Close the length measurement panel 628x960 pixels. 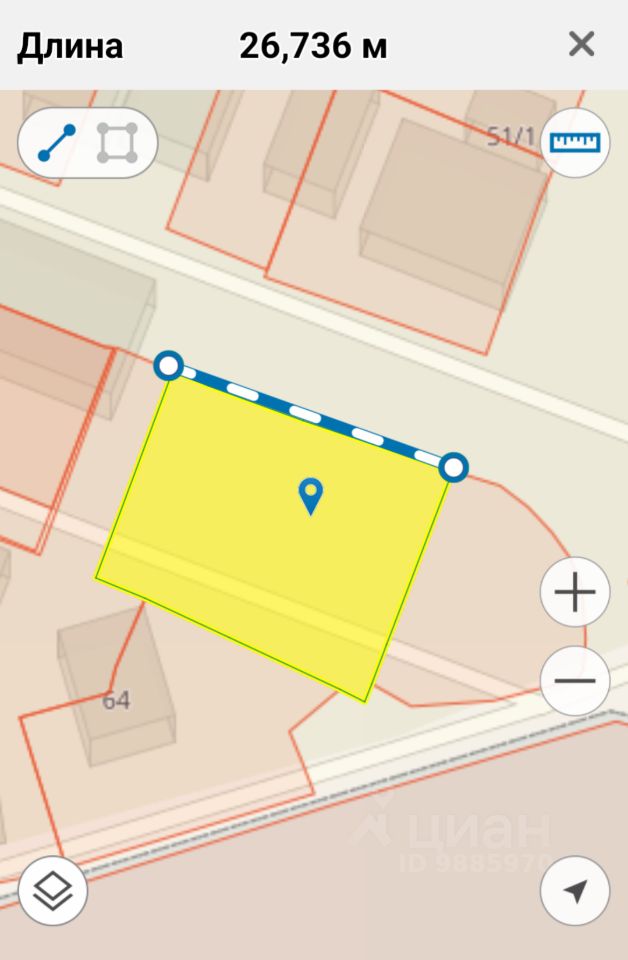581,44
